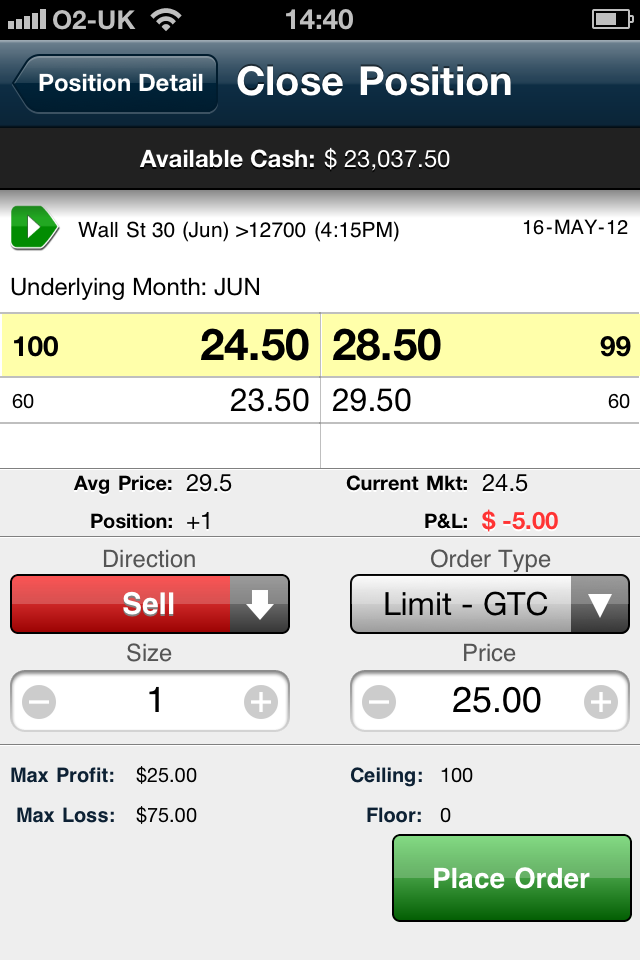Decrease the order Size by one
Viewport: 640px width, 960px height.
39,702
